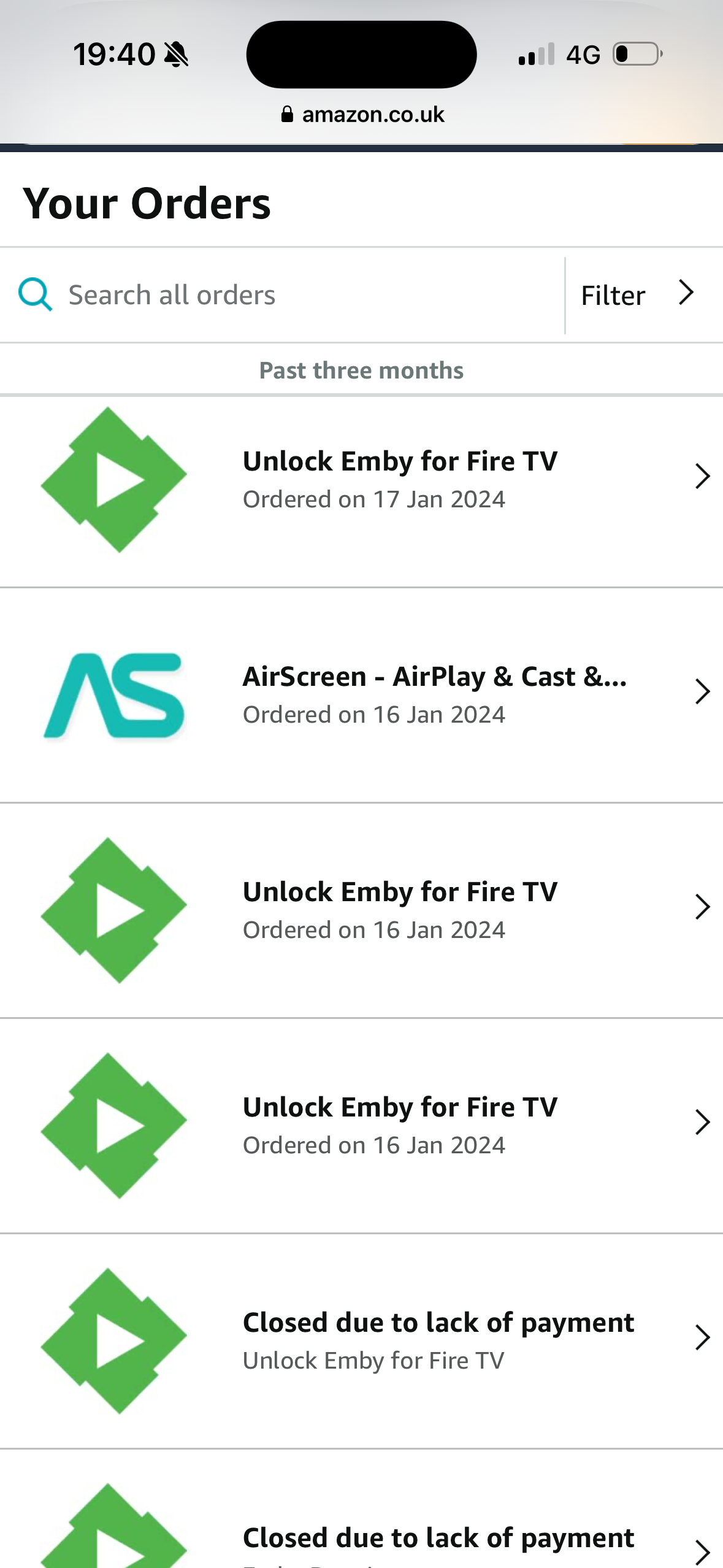The width and height of the screenshot is (723, 1568).
Task: Open the Filter options
Action: (x=638, y=295)
